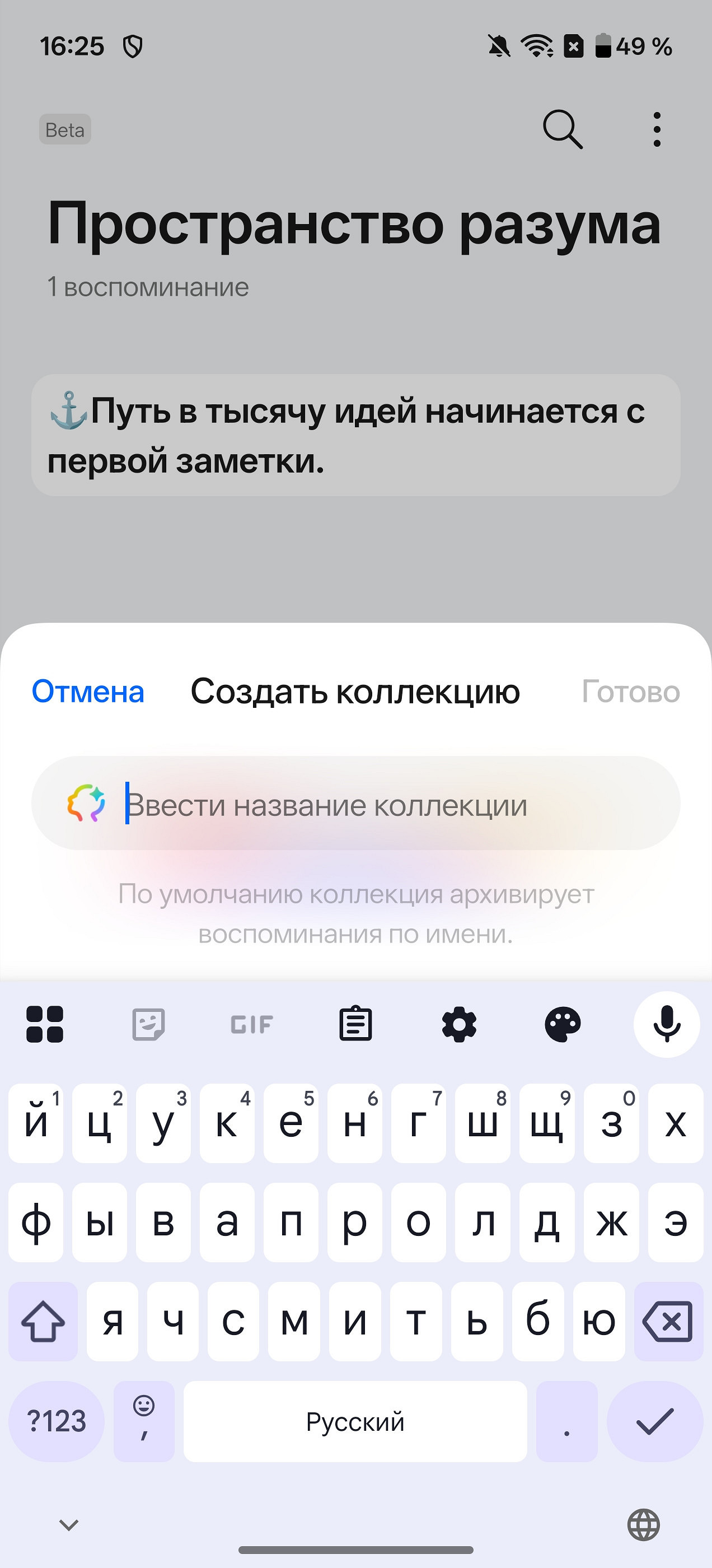Image resolution: width=712 pixels, height=1568 pixels.
Task: Tap the shift key
Action: click(x=43, y=1322)
